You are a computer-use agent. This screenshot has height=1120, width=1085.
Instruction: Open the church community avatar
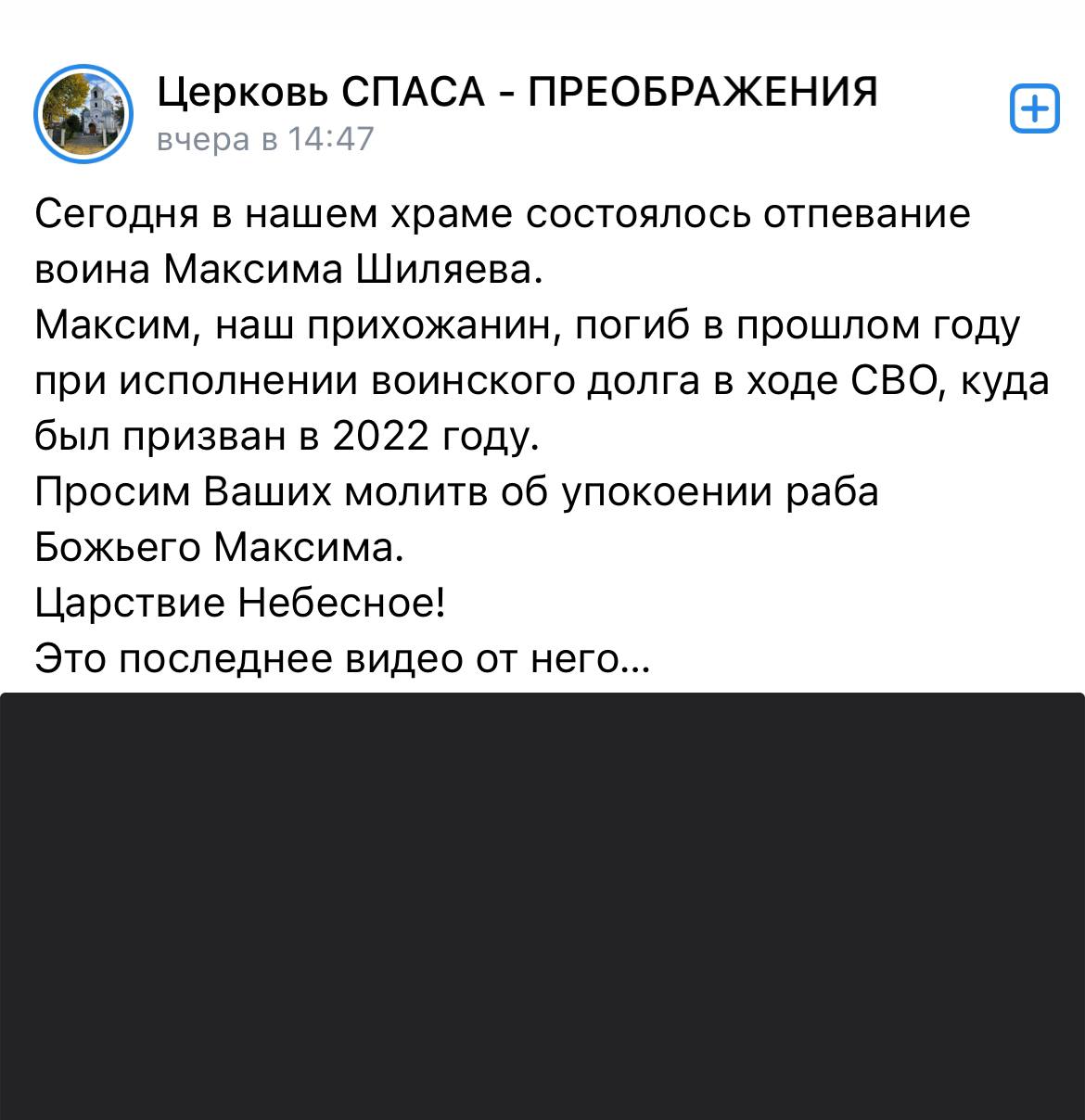pos(83,115)
